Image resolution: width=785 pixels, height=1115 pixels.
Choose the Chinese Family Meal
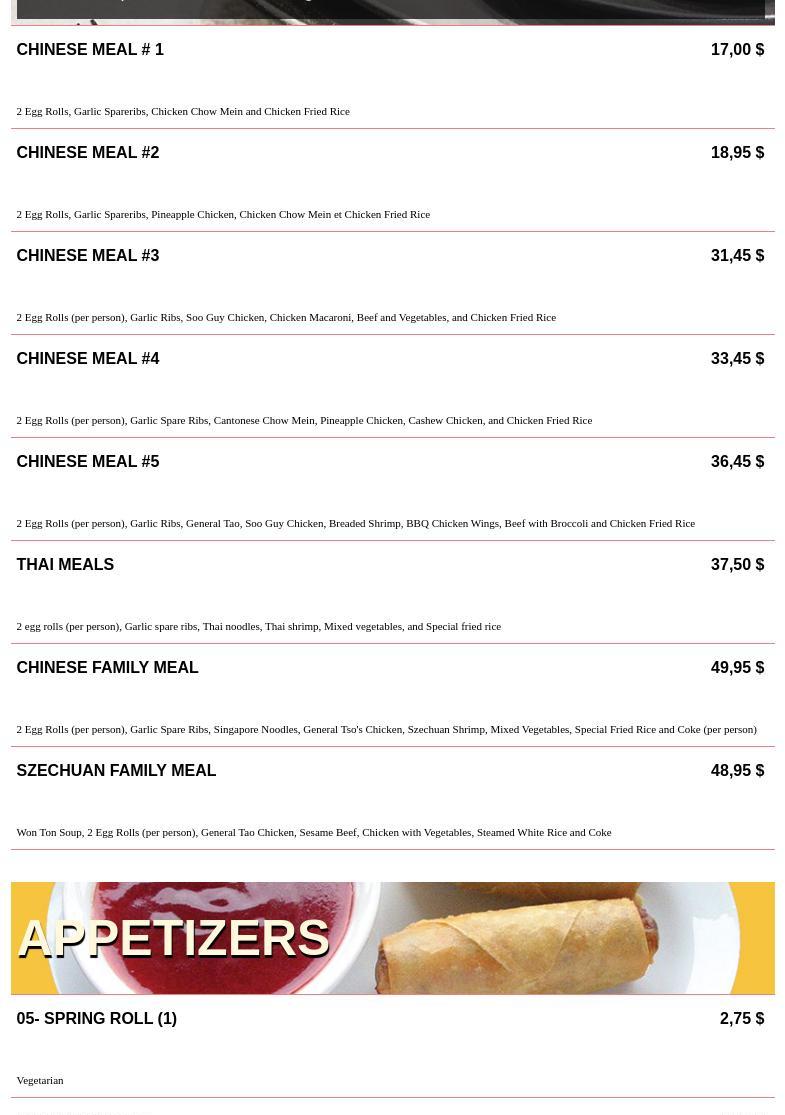point(107,668)
